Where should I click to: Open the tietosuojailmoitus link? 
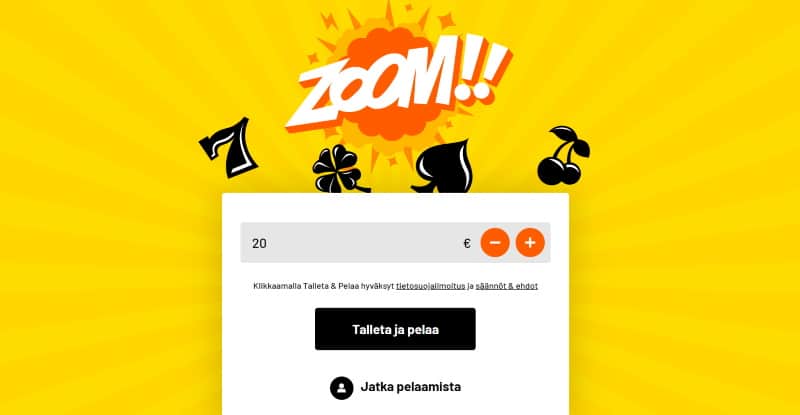pos(430,286)
